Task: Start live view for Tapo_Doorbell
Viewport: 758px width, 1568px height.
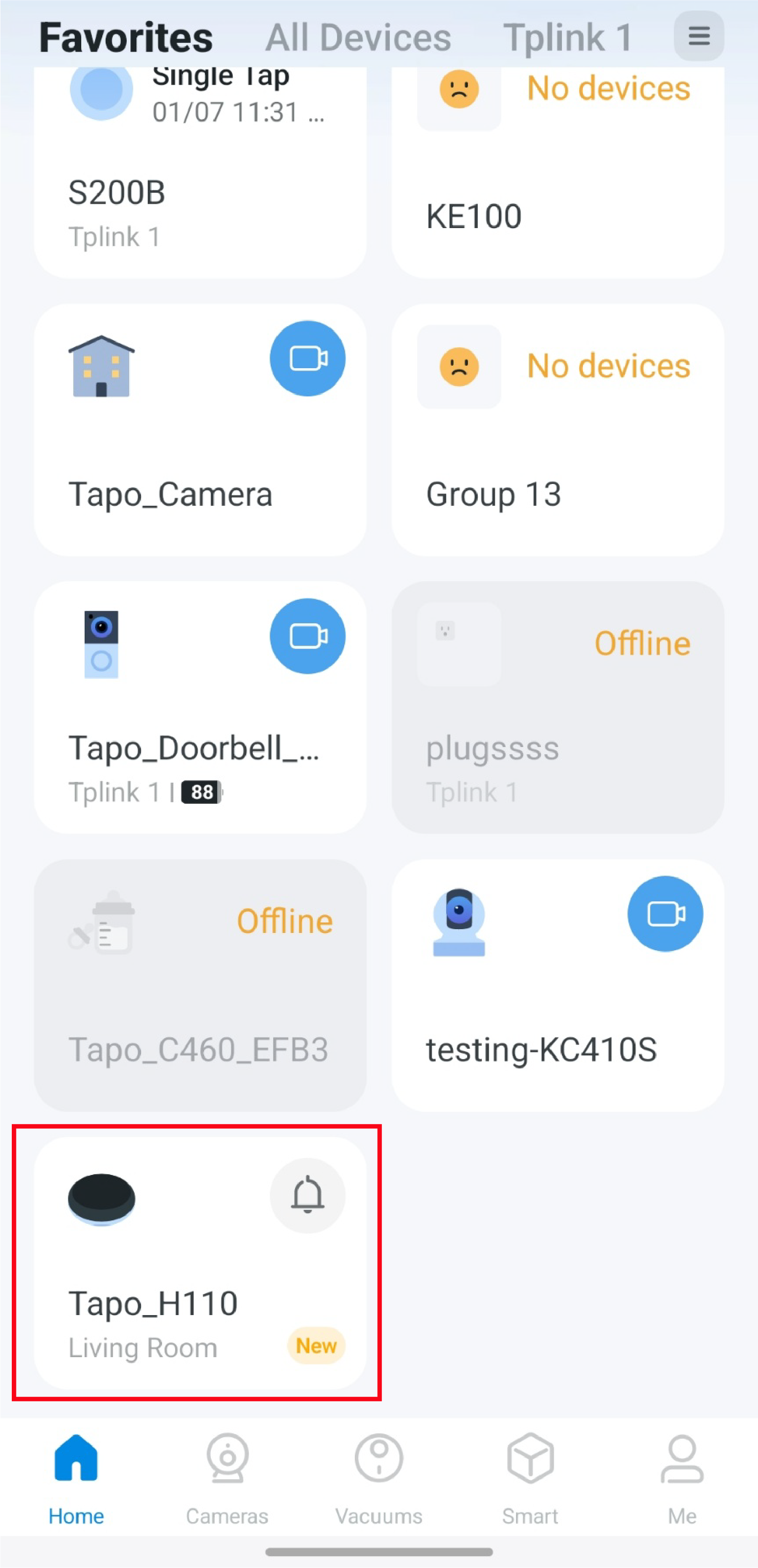Action: click(308, 636)
